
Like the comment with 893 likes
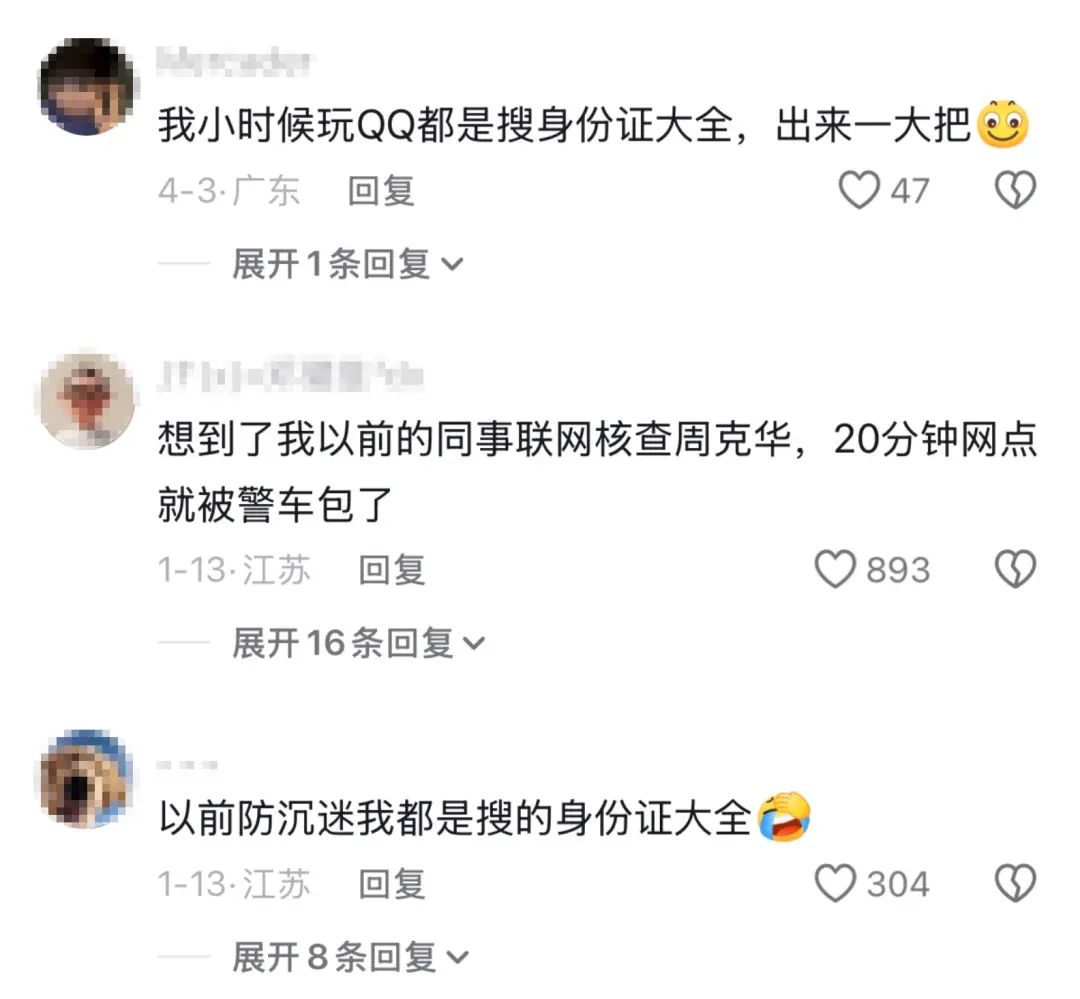[x=836, y=570]
